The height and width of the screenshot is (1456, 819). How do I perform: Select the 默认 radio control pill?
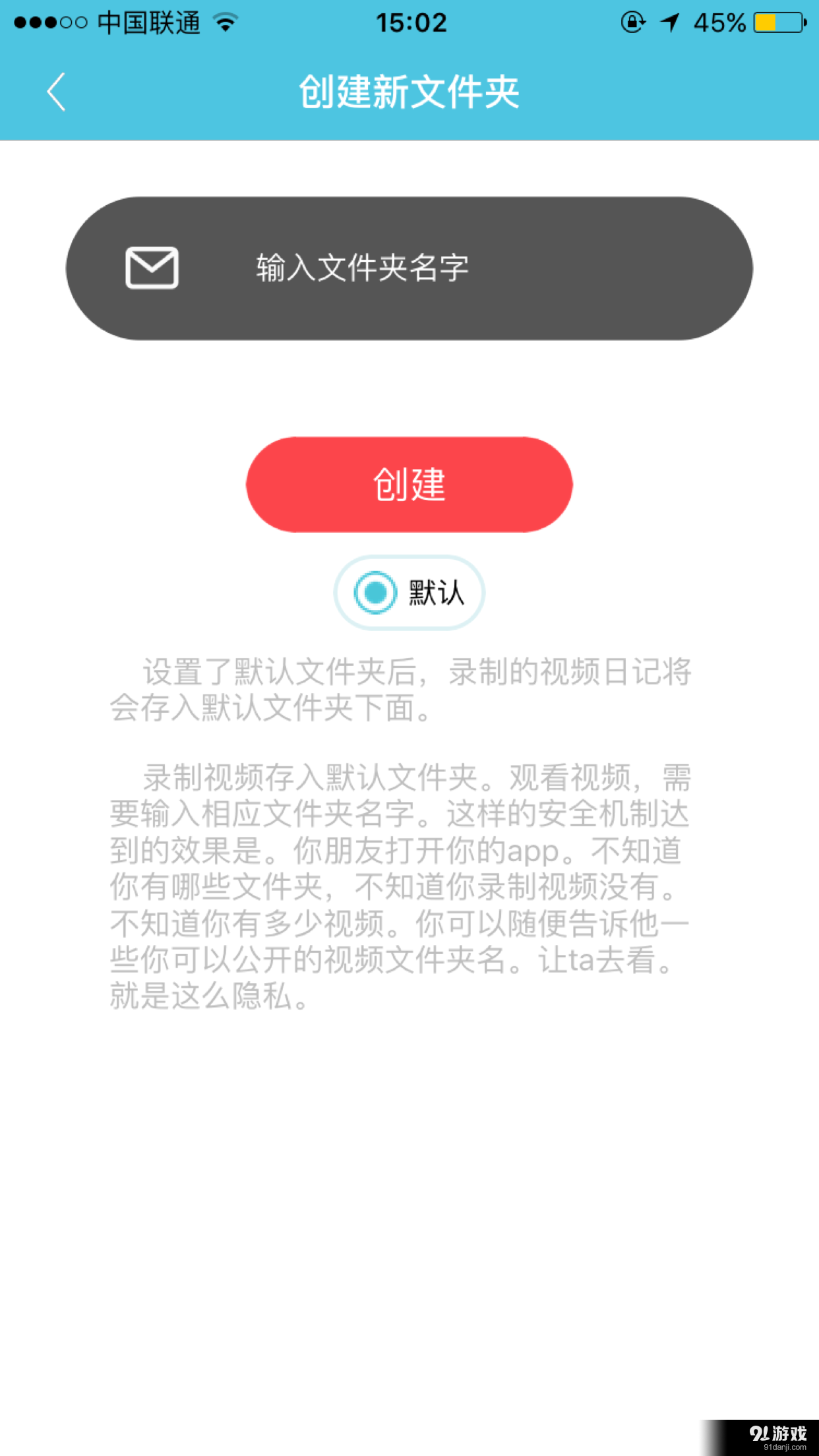(408, 592)
